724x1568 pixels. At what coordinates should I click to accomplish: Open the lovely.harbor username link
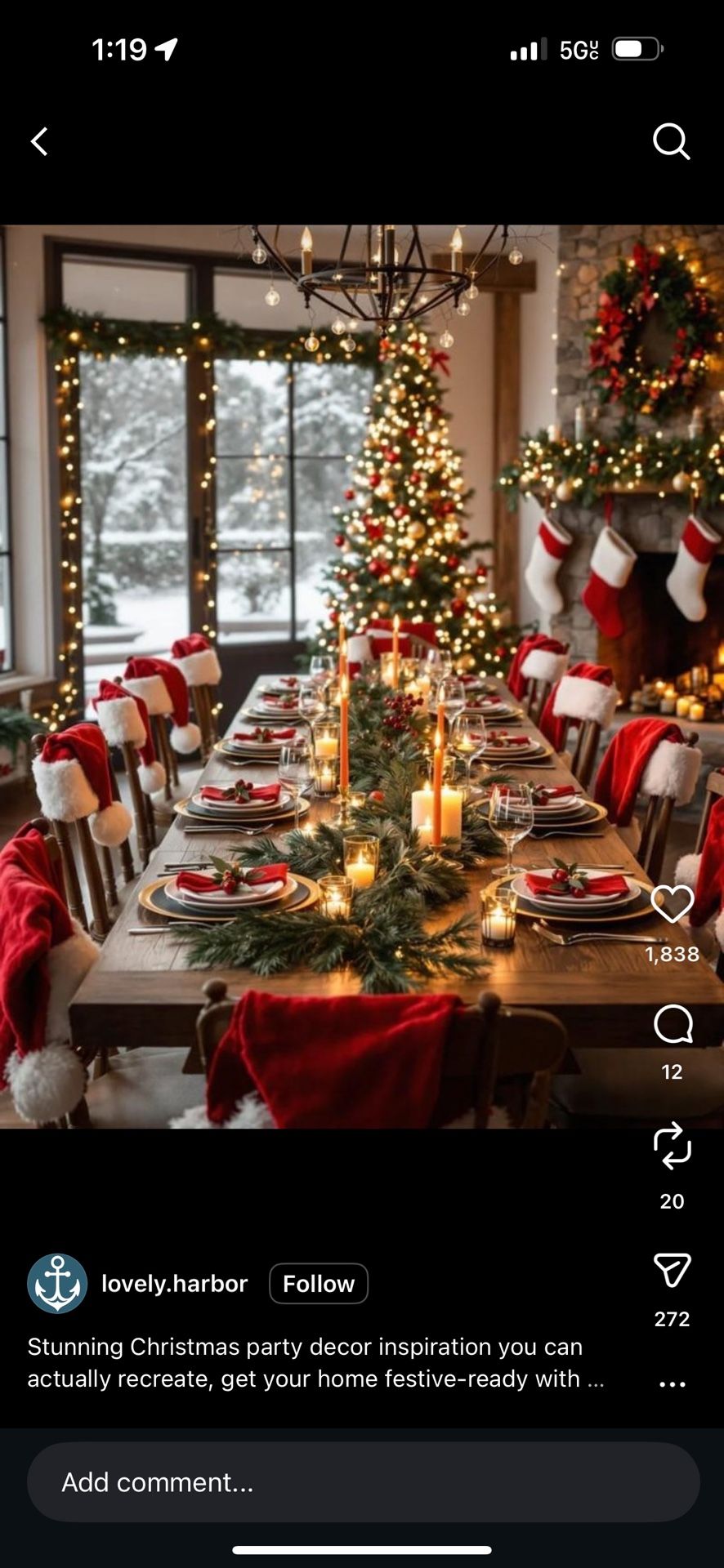click(x=174, y=1284)
